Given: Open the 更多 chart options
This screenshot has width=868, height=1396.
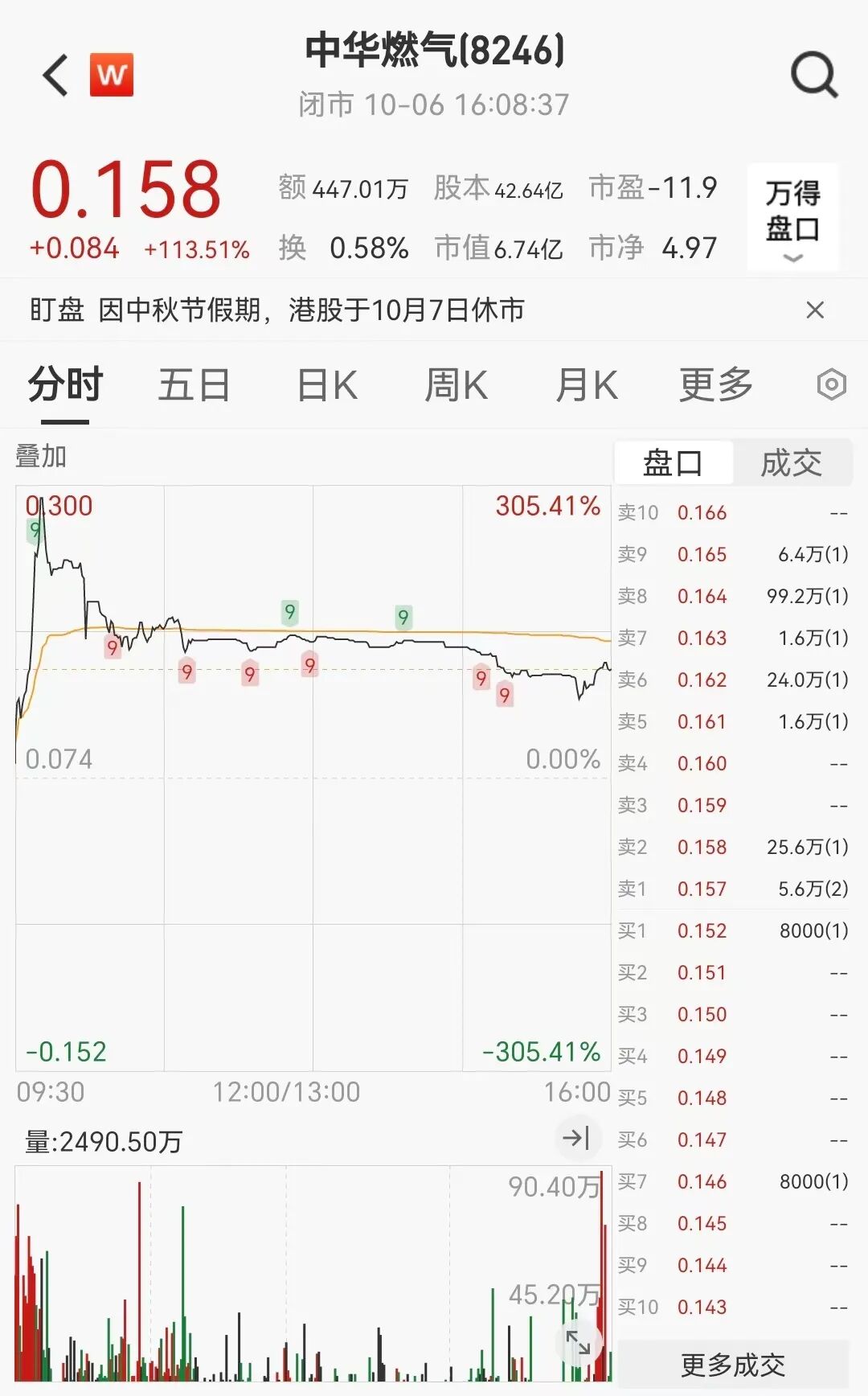Looking at the screenshot, I should pos(715,384).
